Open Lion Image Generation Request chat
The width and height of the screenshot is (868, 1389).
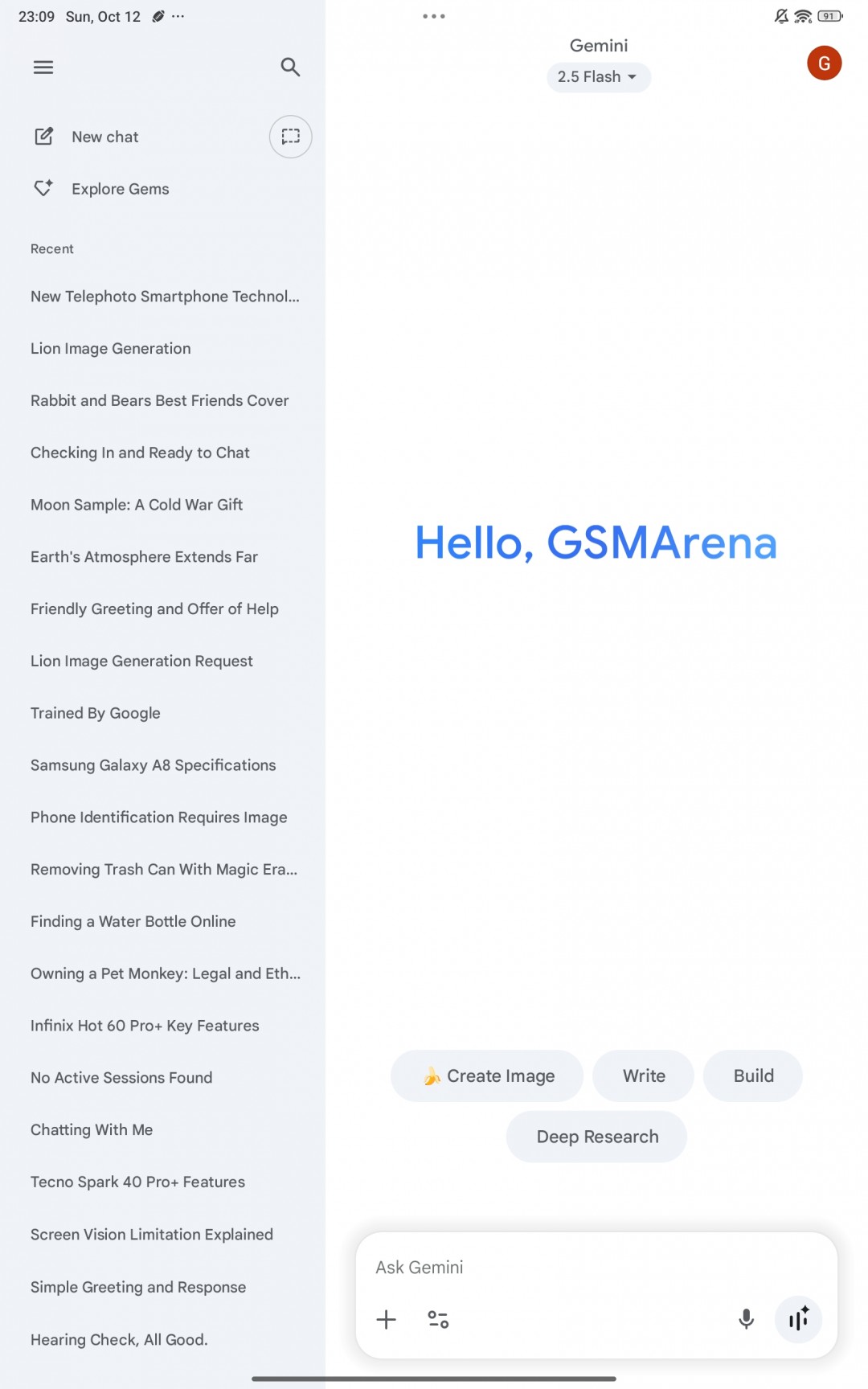point(141,661)
